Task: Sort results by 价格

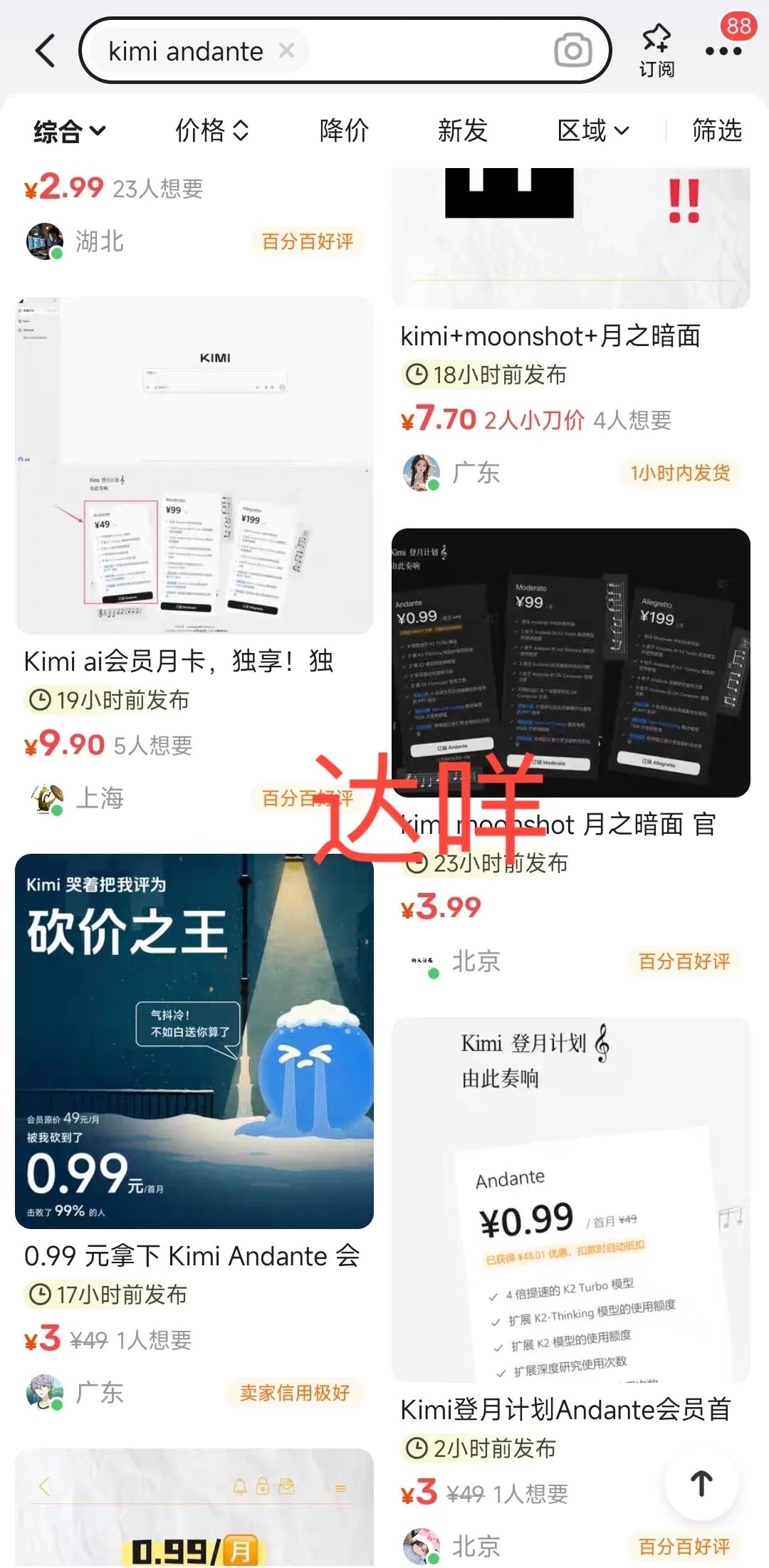Action: click(211, 130)
